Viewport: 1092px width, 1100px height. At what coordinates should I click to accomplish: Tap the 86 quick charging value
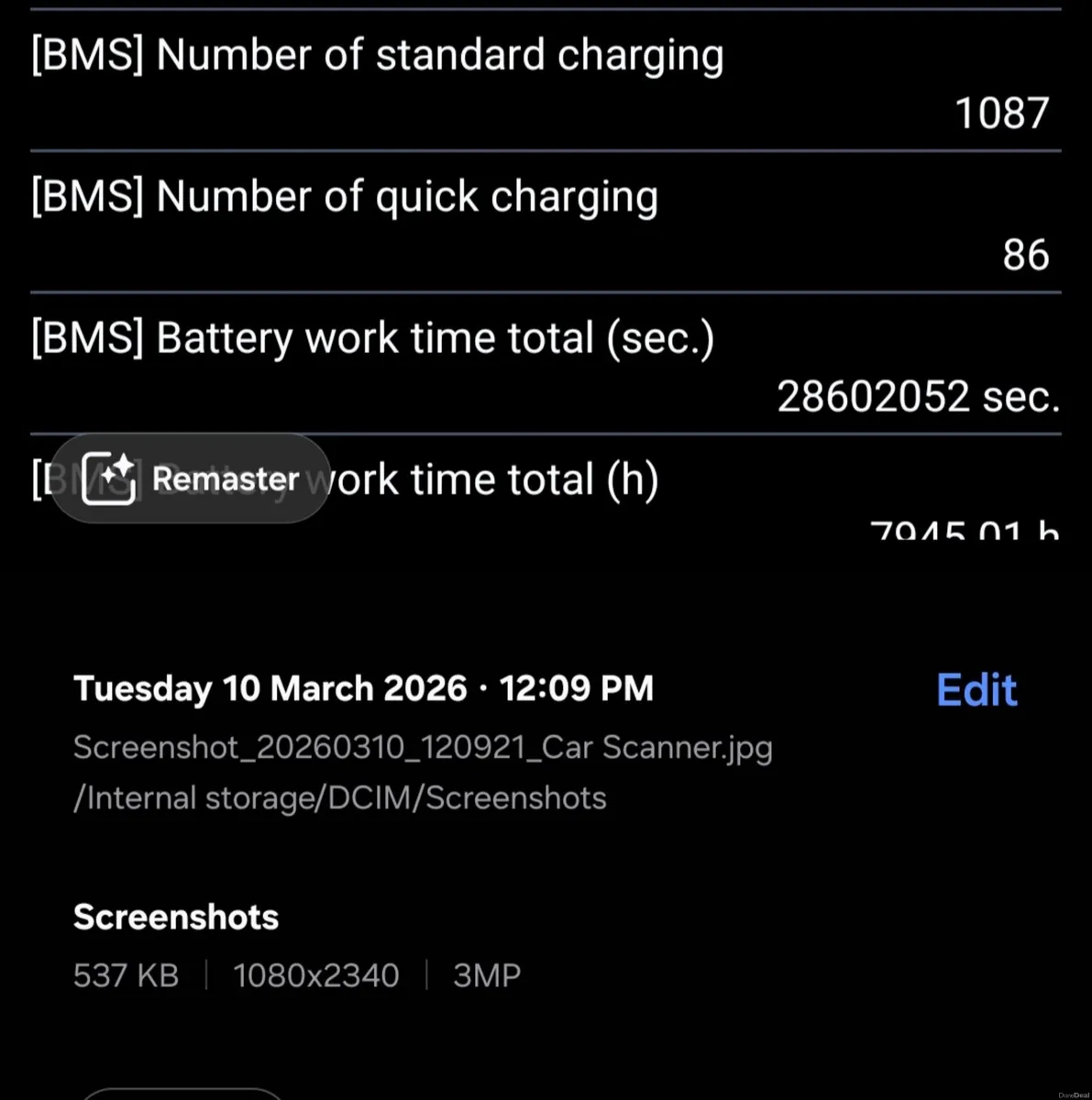tap(1026, 255)
